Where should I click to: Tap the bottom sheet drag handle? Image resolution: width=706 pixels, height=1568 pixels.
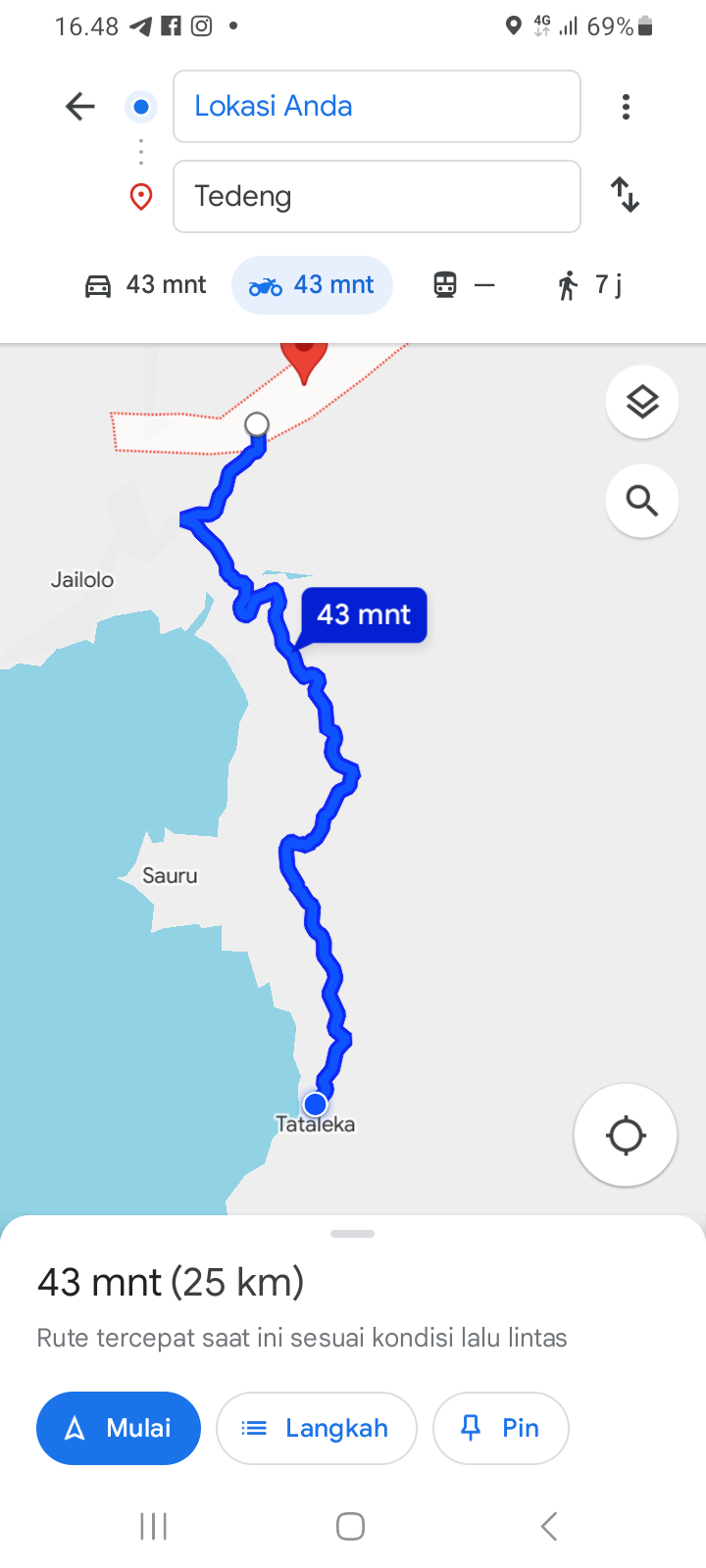coord(353,1234)
